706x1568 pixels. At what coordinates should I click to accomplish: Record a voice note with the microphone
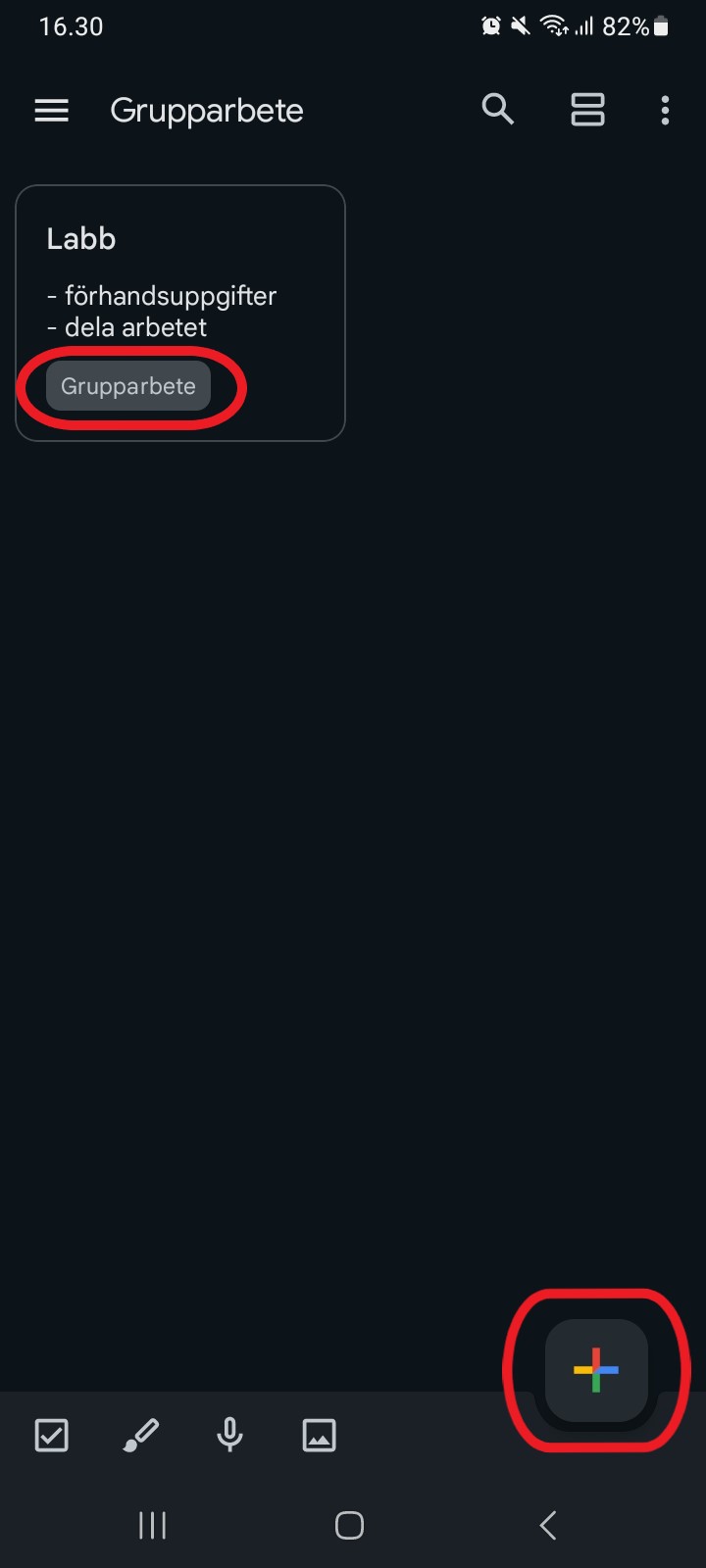coord(230,1436)
